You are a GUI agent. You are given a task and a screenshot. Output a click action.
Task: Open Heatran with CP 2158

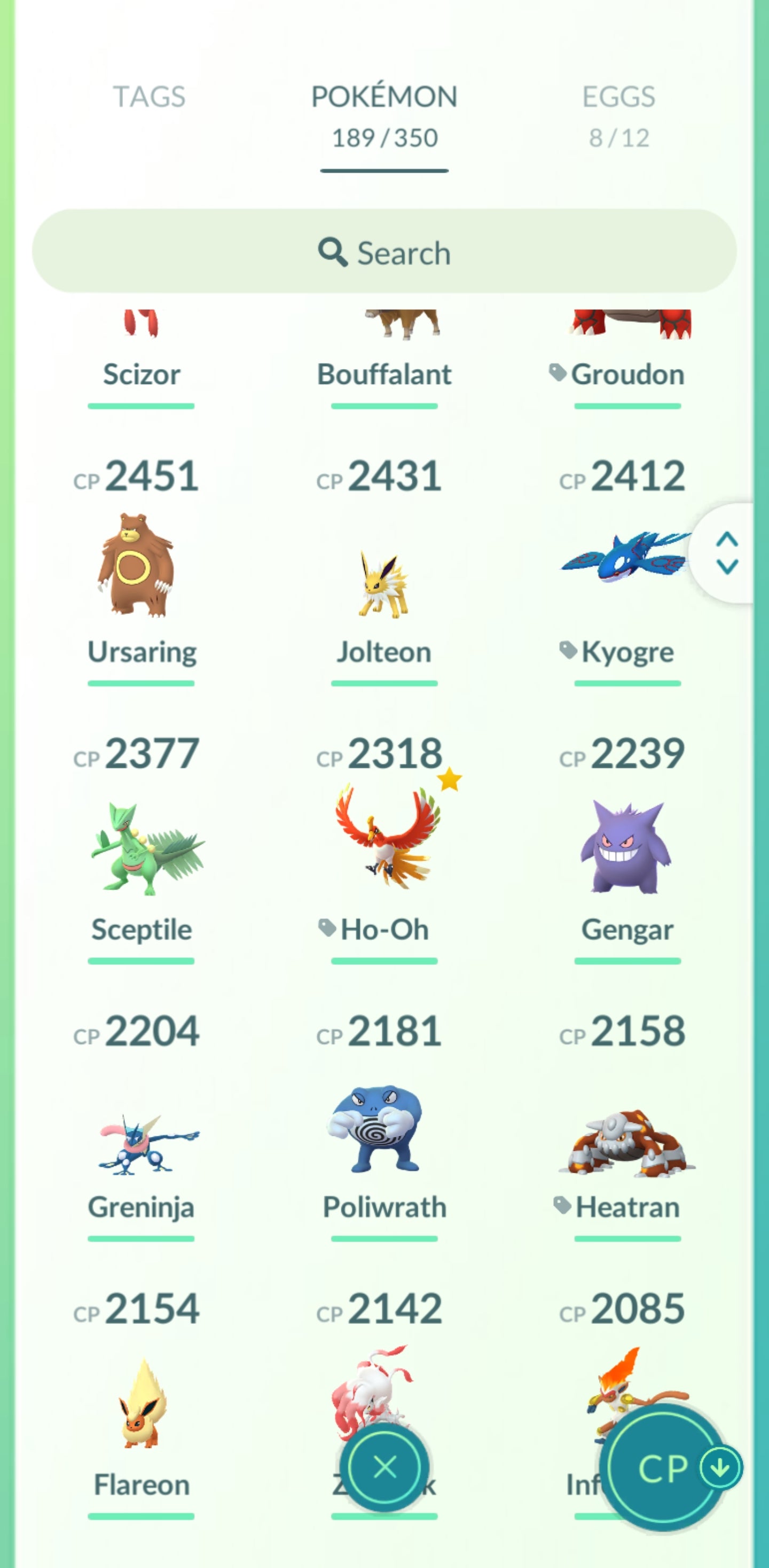tap(625, 1143)
